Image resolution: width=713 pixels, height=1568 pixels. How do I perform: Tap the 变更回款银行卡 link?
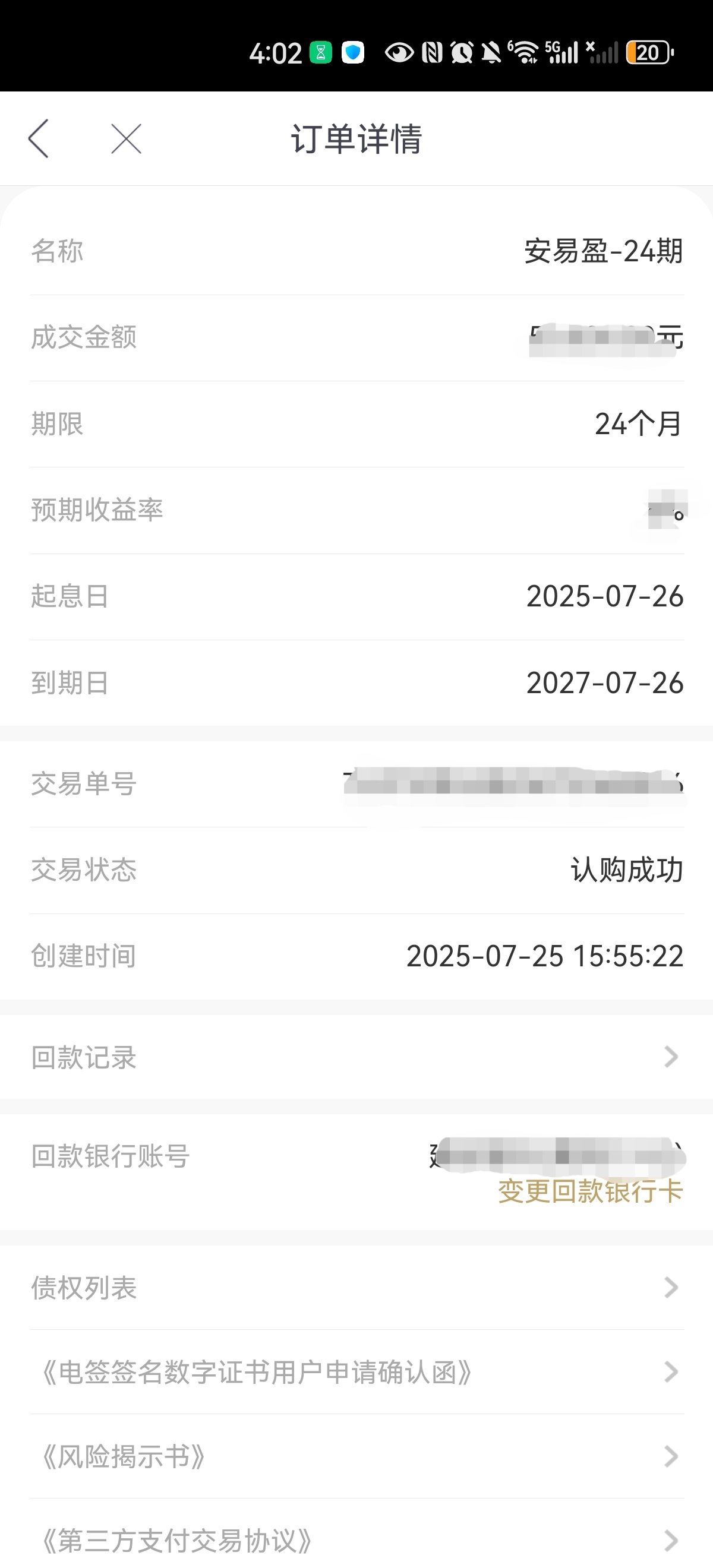[590, 1191]
